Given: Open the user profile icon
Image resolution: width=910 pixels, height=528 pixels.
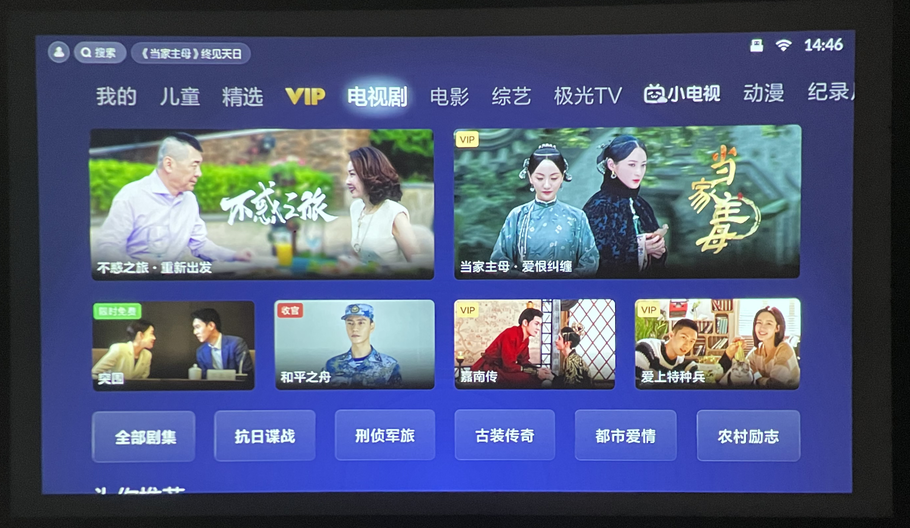Looking at the screenshot, I should [59, 52].
